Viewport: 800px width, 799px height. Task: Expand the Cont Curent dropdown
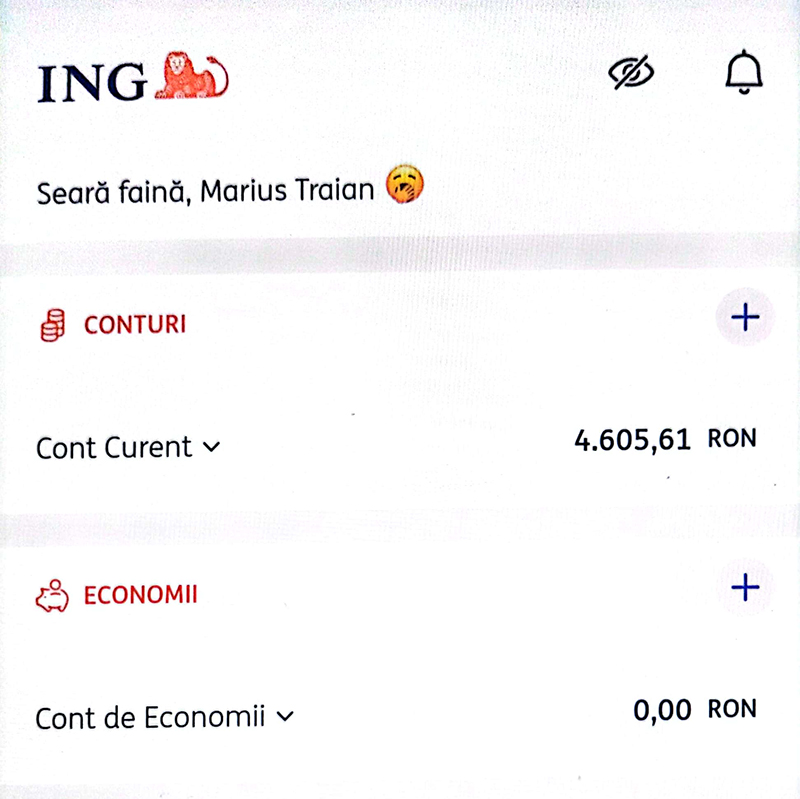click(x=211, y=448)
